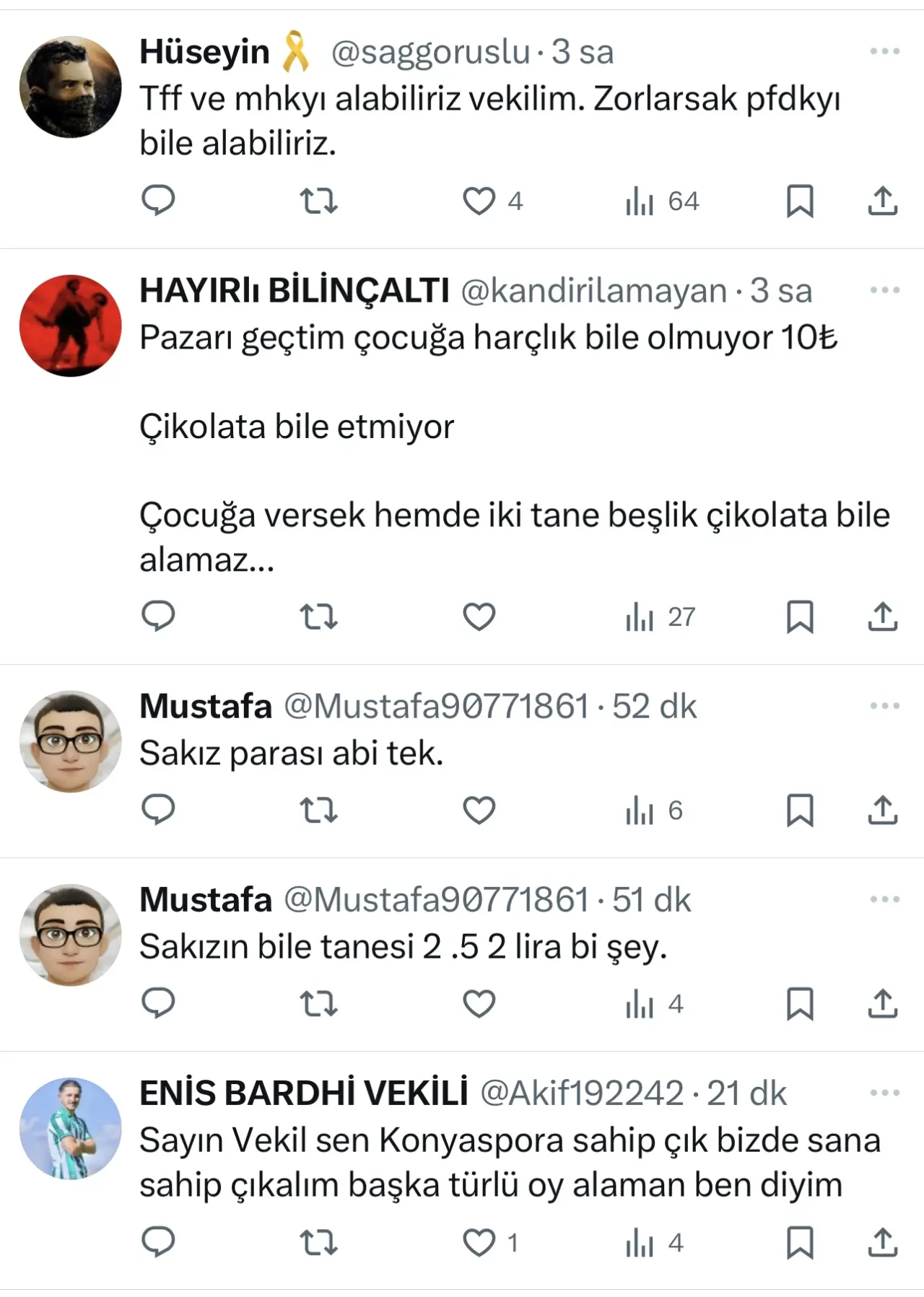This screenshot has height=1297, width=924.
Task: Like Mustafa's "Sakızın bile tanesi" tweet
Action: (x=479, y=1003)
